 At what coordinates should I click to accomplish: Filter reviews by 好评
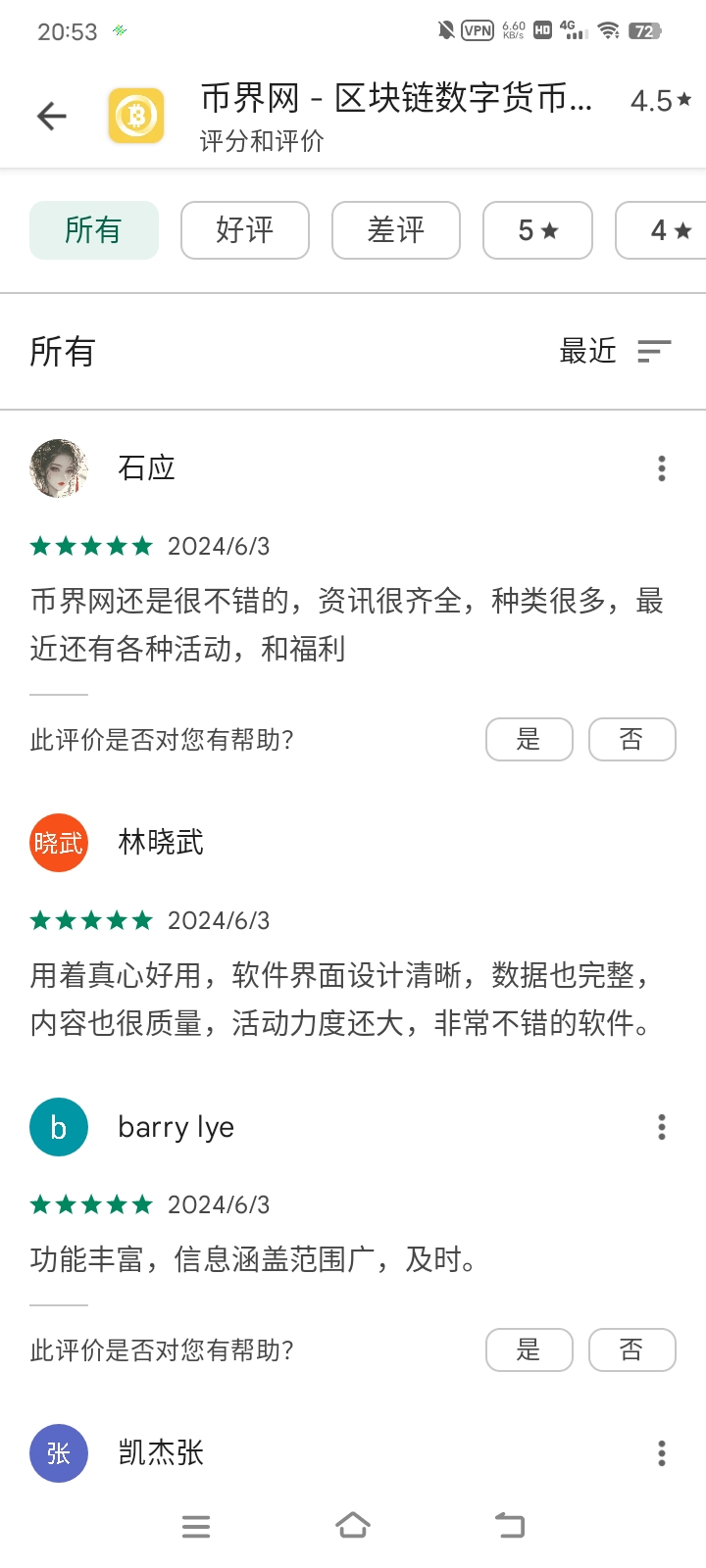pyautogui.click(x=245, y=230)
